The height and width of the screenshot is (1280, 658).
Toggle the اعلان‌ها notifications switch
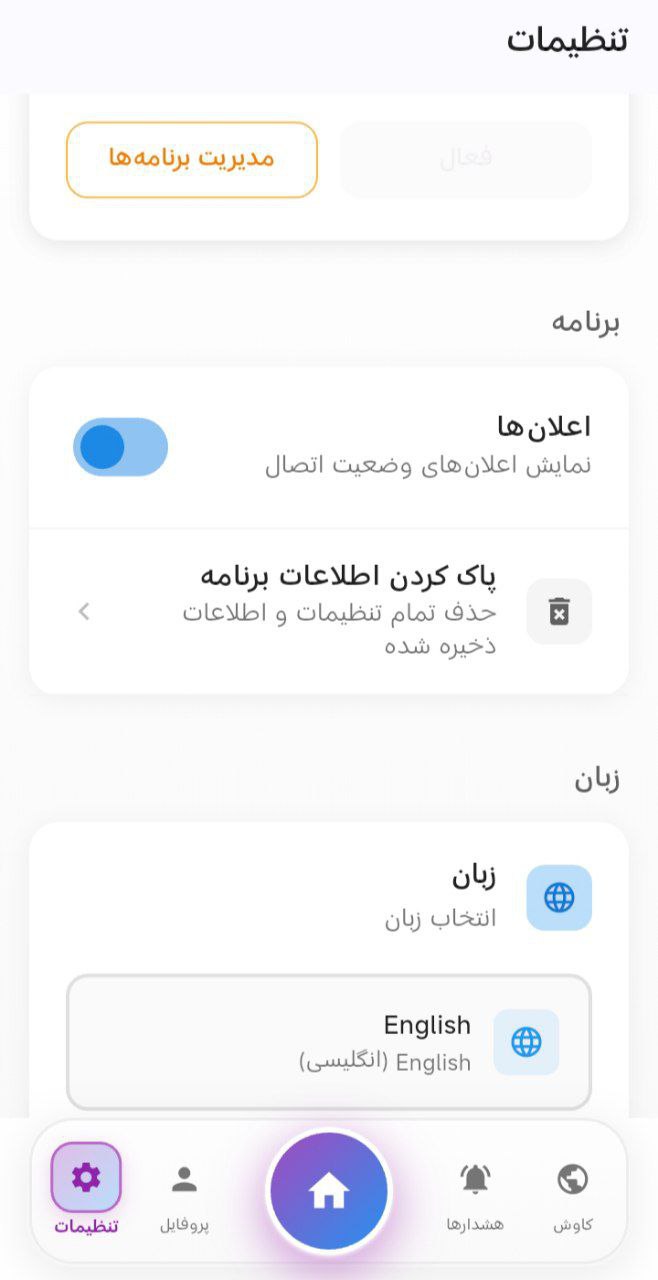coord(120,447)
